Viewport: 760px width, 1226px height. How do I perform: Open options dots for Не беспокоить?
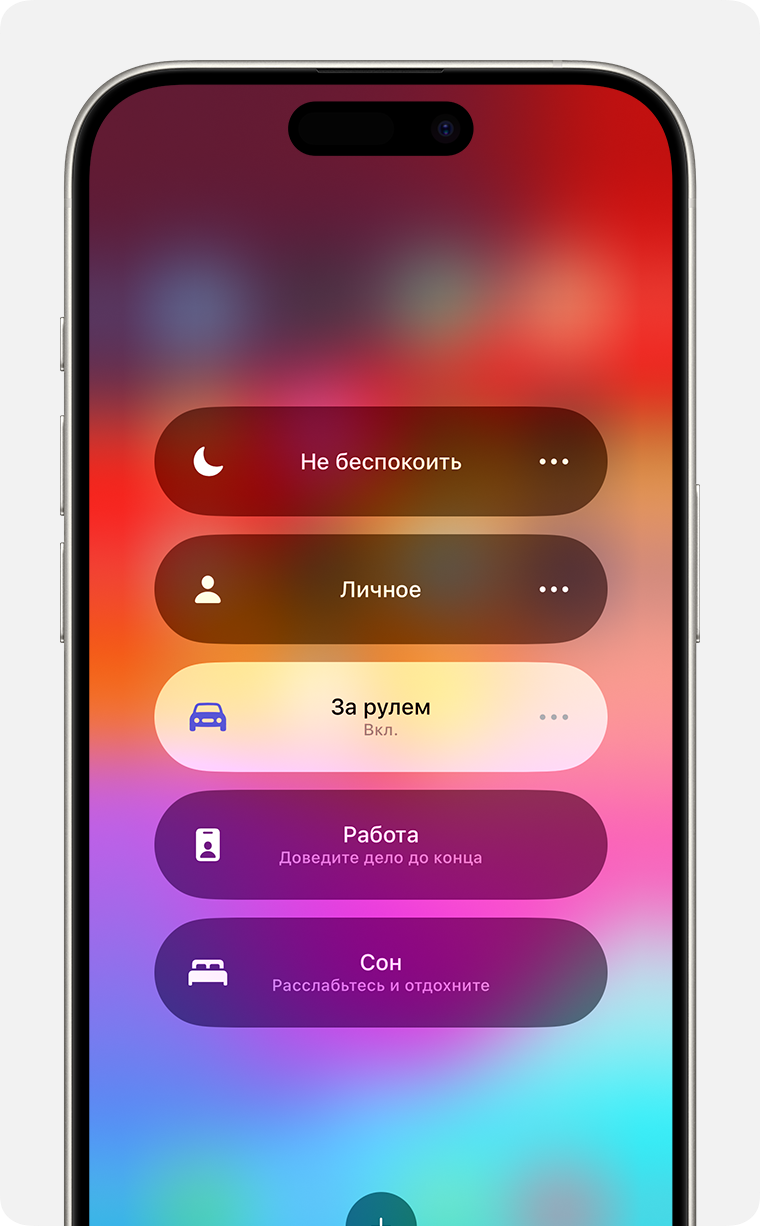[553, 462]
